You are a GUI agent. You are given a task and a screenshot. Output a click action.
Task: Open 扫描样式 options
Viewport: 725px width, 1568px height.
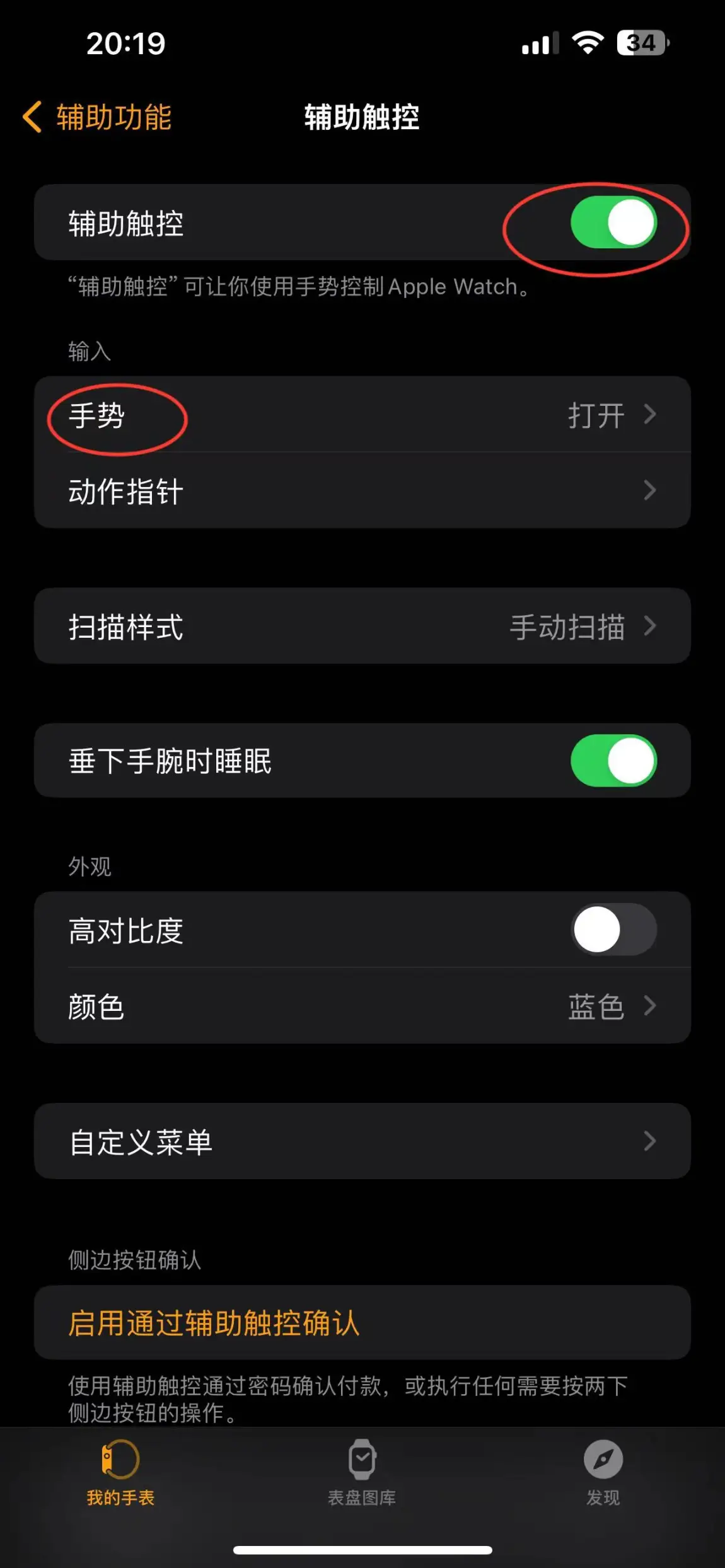362,626
